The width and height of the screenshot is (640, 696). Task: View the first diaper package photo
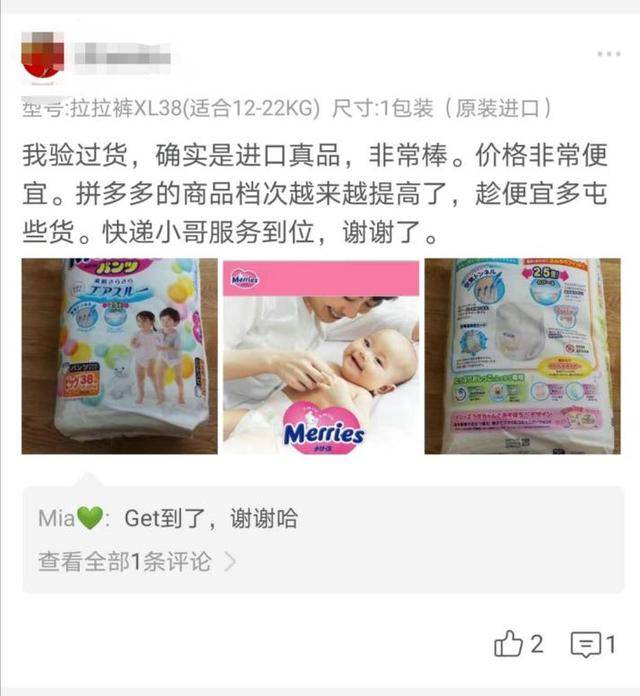(x=119, y=356)
